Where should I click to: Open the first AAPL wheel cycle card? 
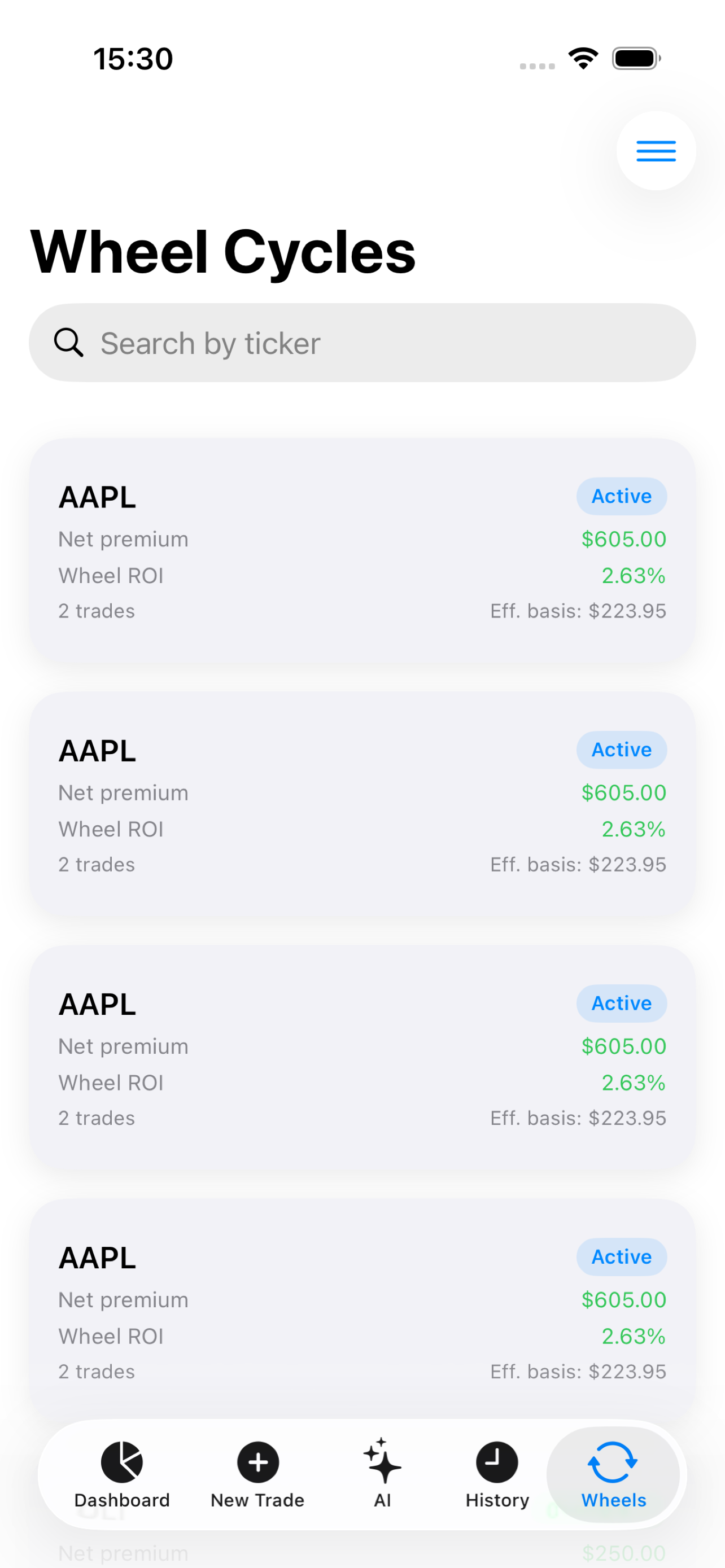tap(362, 551)
